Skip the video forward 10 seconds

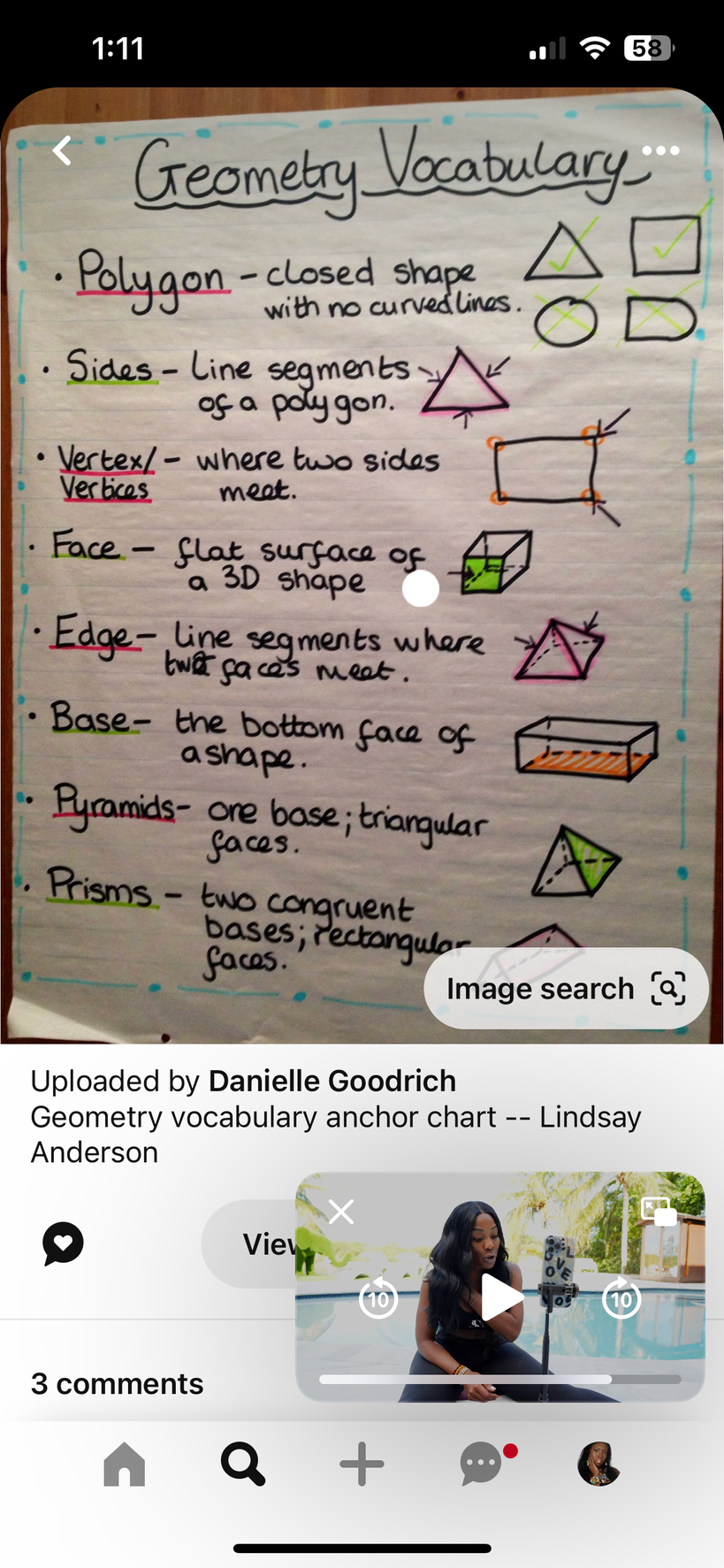[x=621, y=1297]
